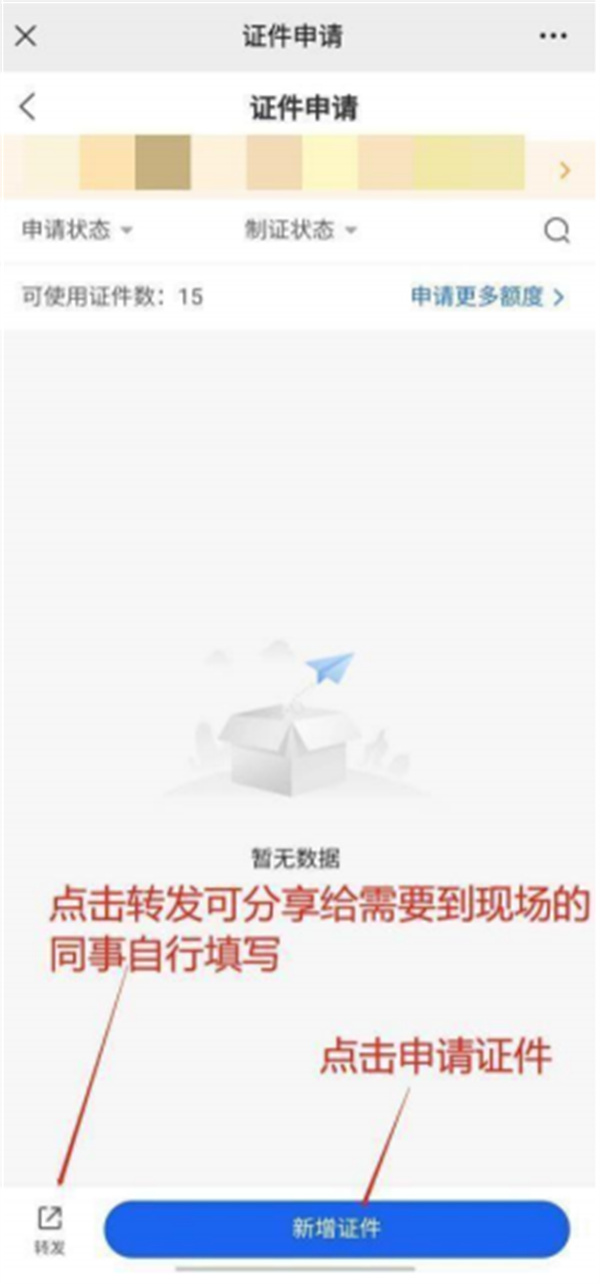Open 申请更多额度 link
The height and width of the screenshot is (1284, 600).
[487, 297]
